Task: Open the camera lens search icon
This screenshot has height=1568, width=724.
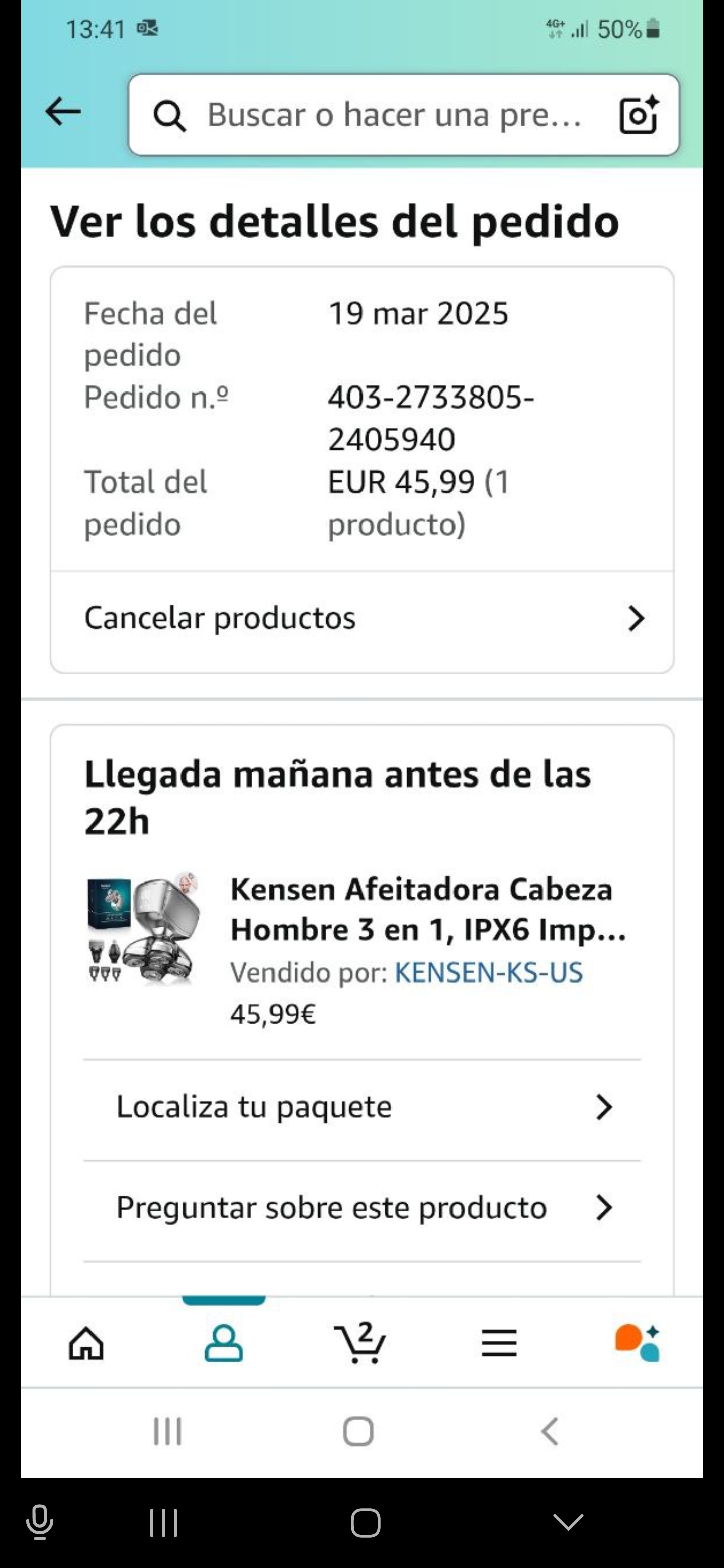Action: point(638,115)
